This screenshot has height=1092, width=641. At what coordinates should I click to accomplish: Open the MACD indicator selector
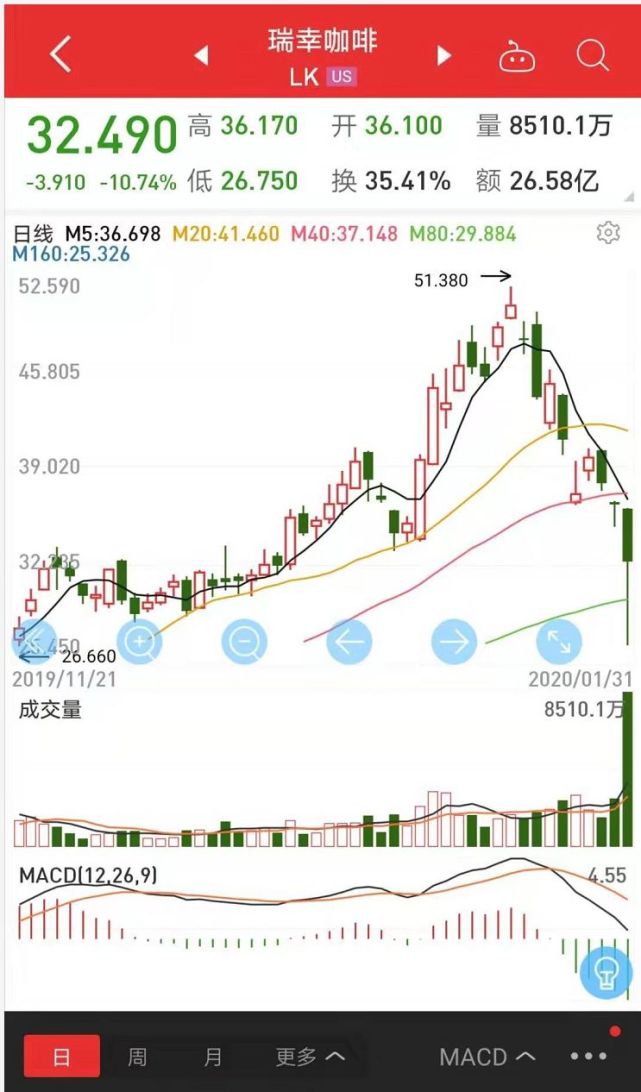point(487,1057)
